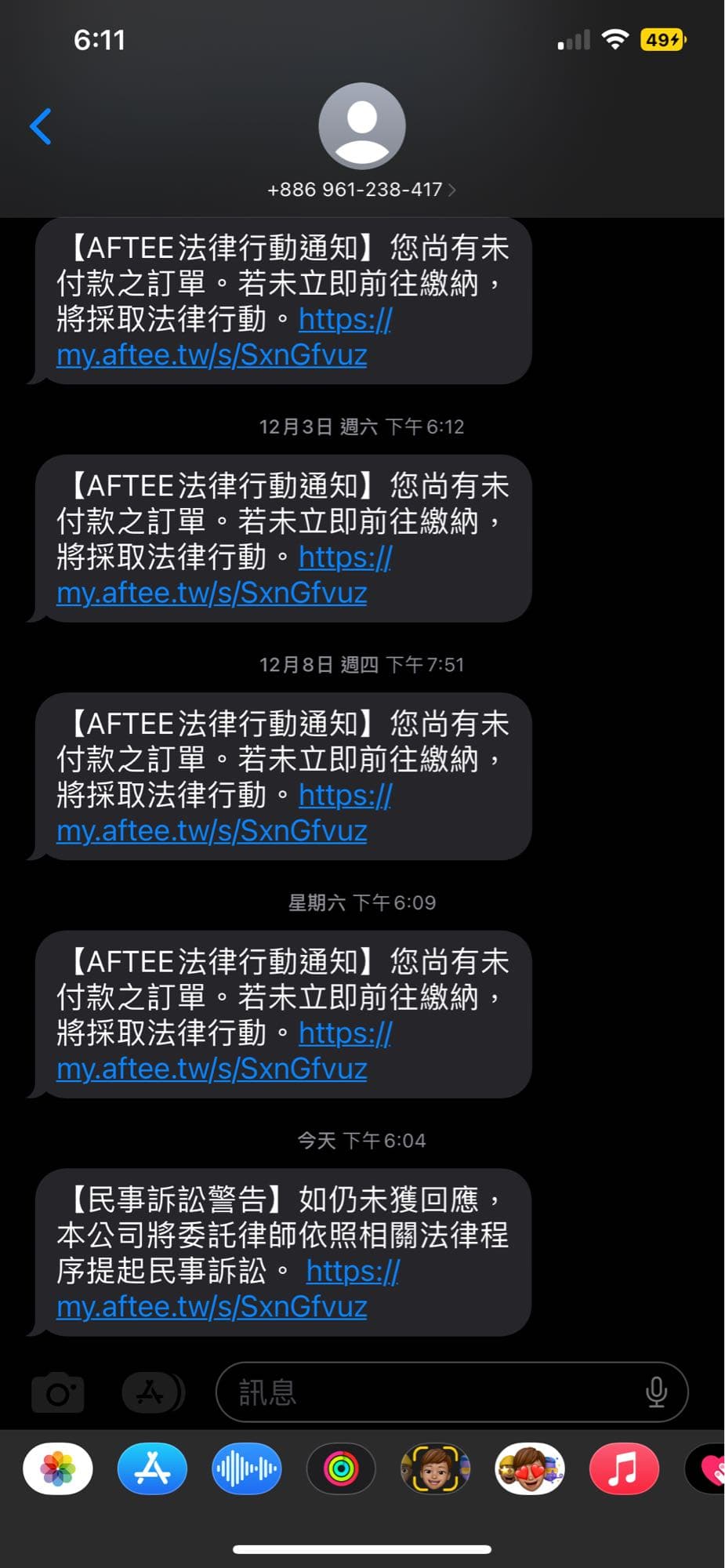725x1568 pixels.
Task: Tap the back chevron to return to conversations
Action: pos(41,125)
